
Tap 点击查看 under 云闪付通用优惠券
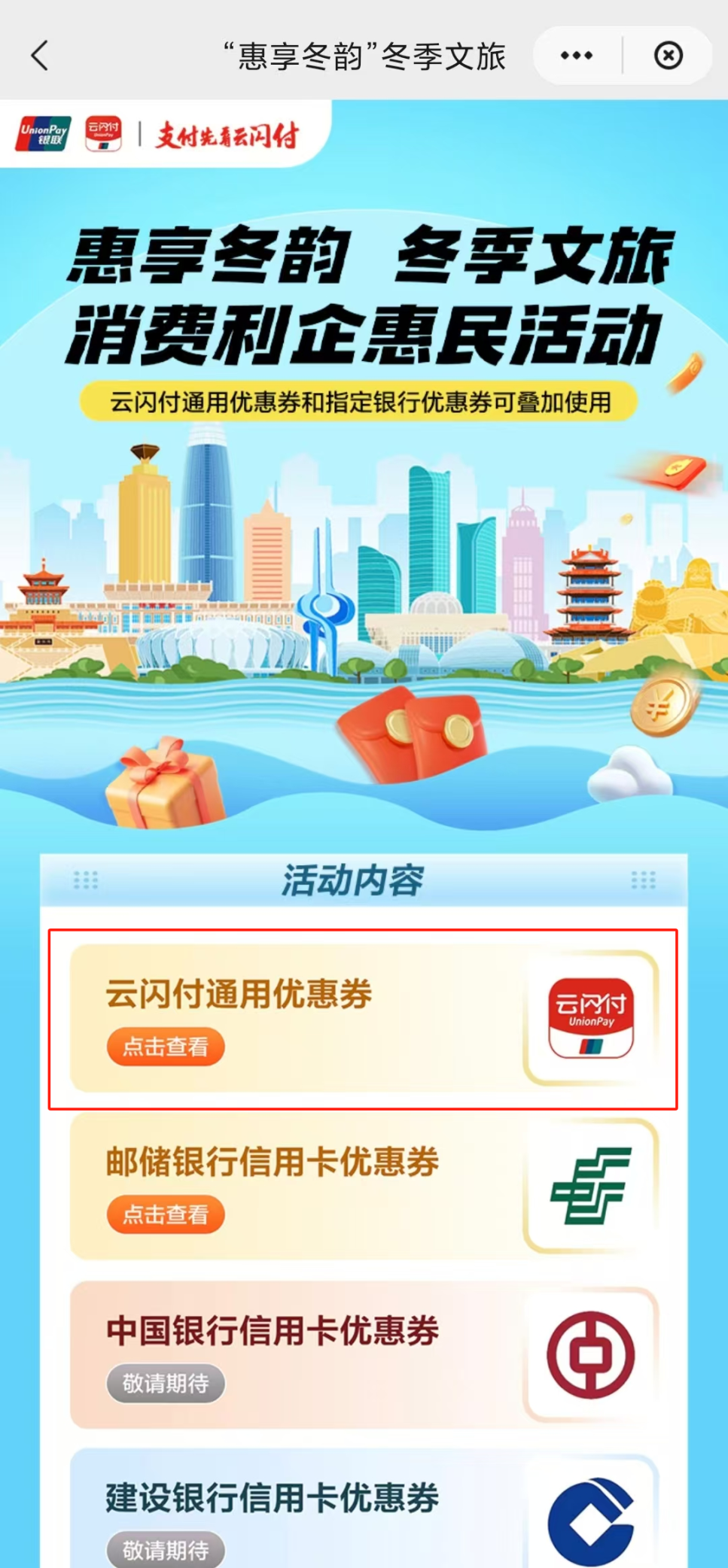click(166, 1047)
